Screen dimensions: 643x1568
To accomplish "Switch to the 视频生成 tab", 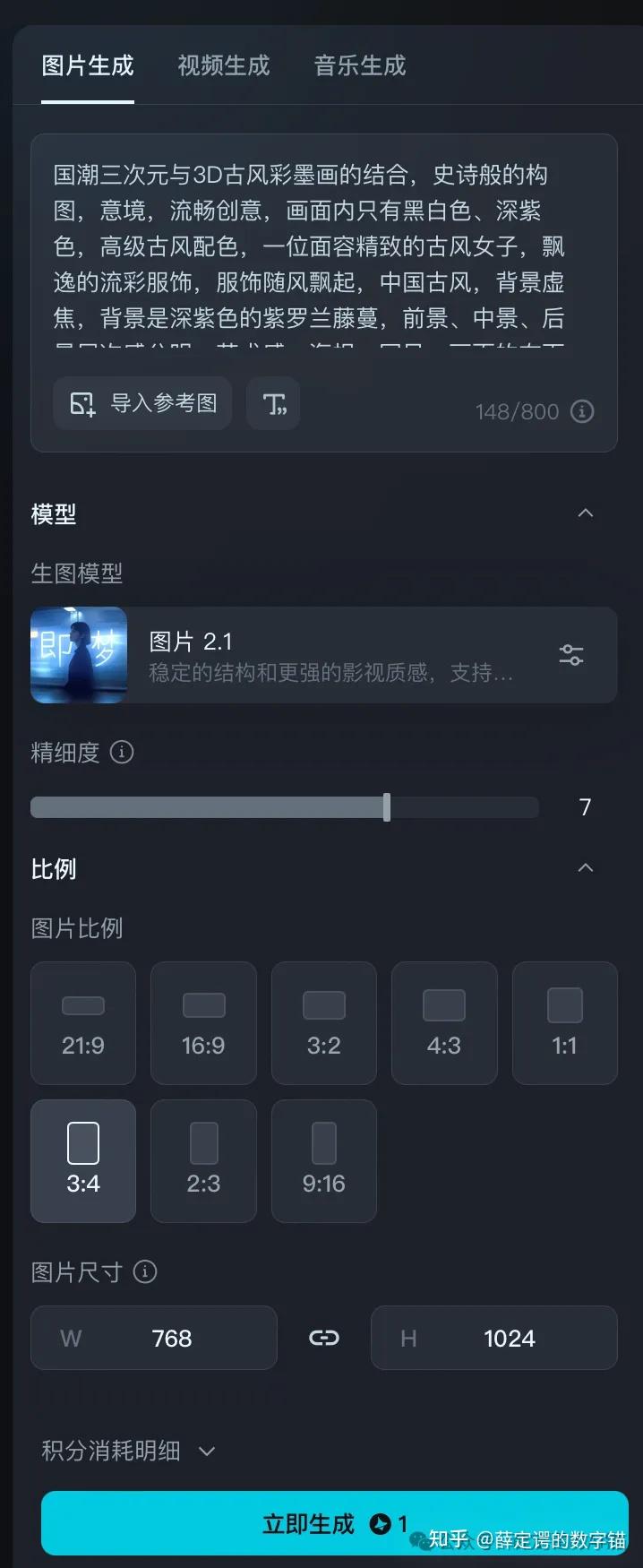I will click(223, 65).
